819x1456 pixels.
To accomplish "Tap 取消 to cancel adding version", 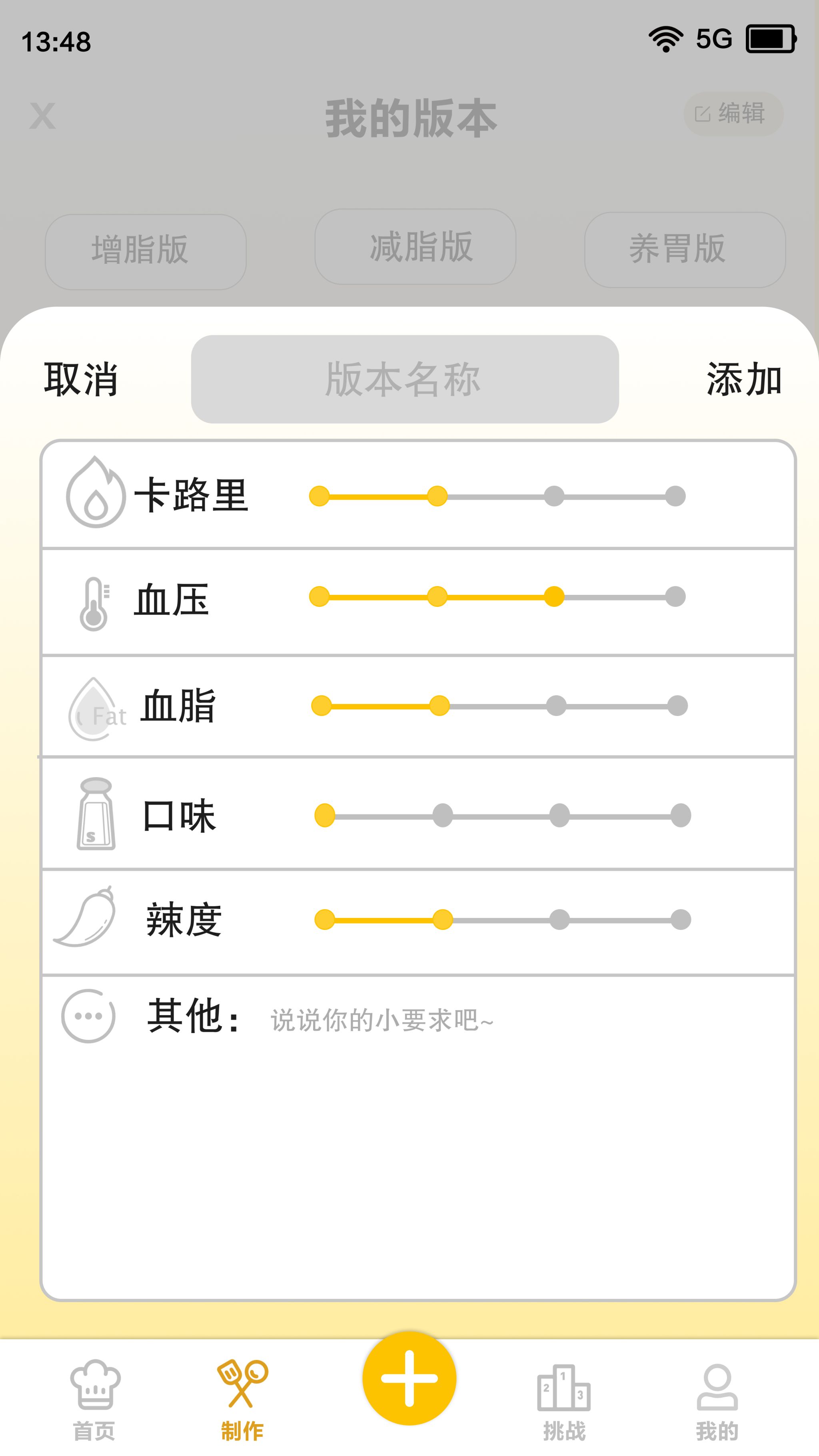I will 81,379.
